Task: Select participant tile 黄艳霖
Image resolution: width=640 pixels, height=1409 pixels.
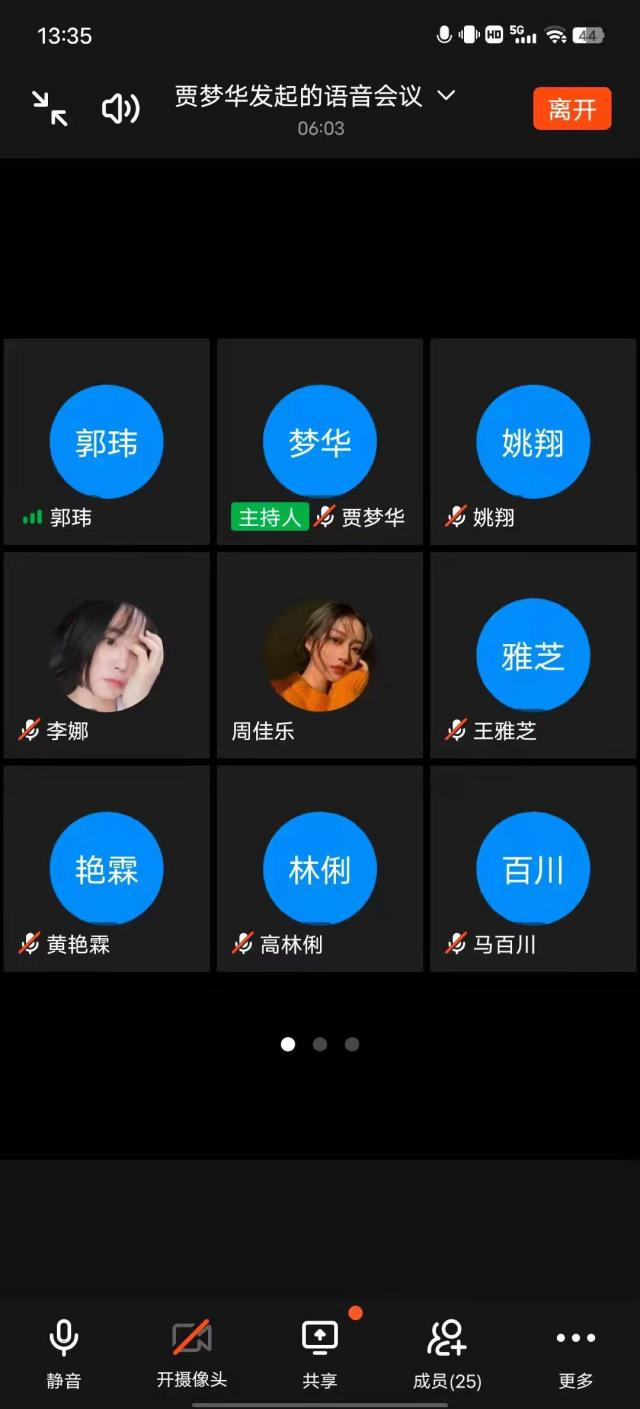Action: pos(107,868)
